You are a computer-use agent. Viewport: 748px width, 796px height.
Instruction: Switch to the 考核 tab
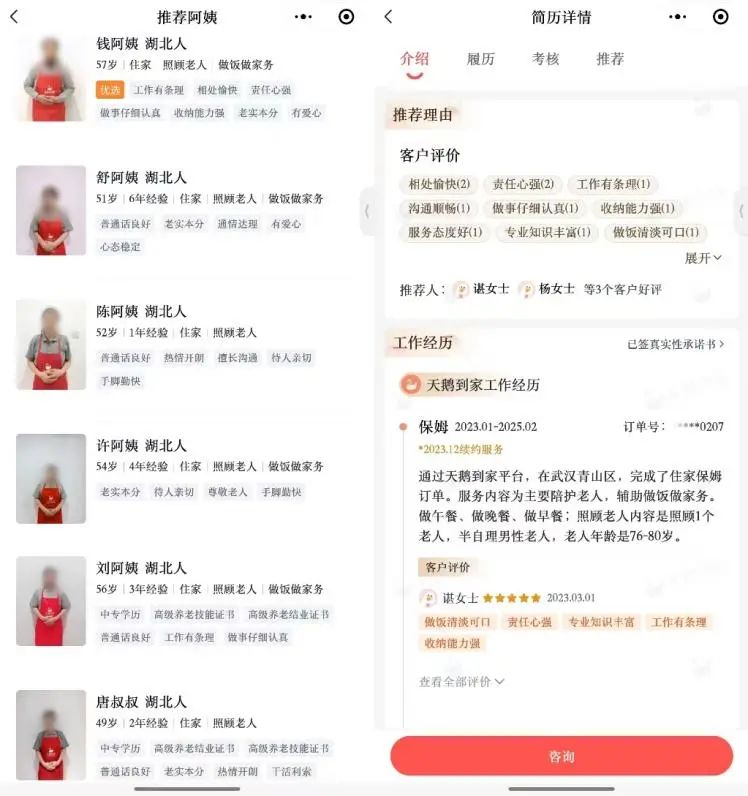pyautogui.click(x=545, y=59)
